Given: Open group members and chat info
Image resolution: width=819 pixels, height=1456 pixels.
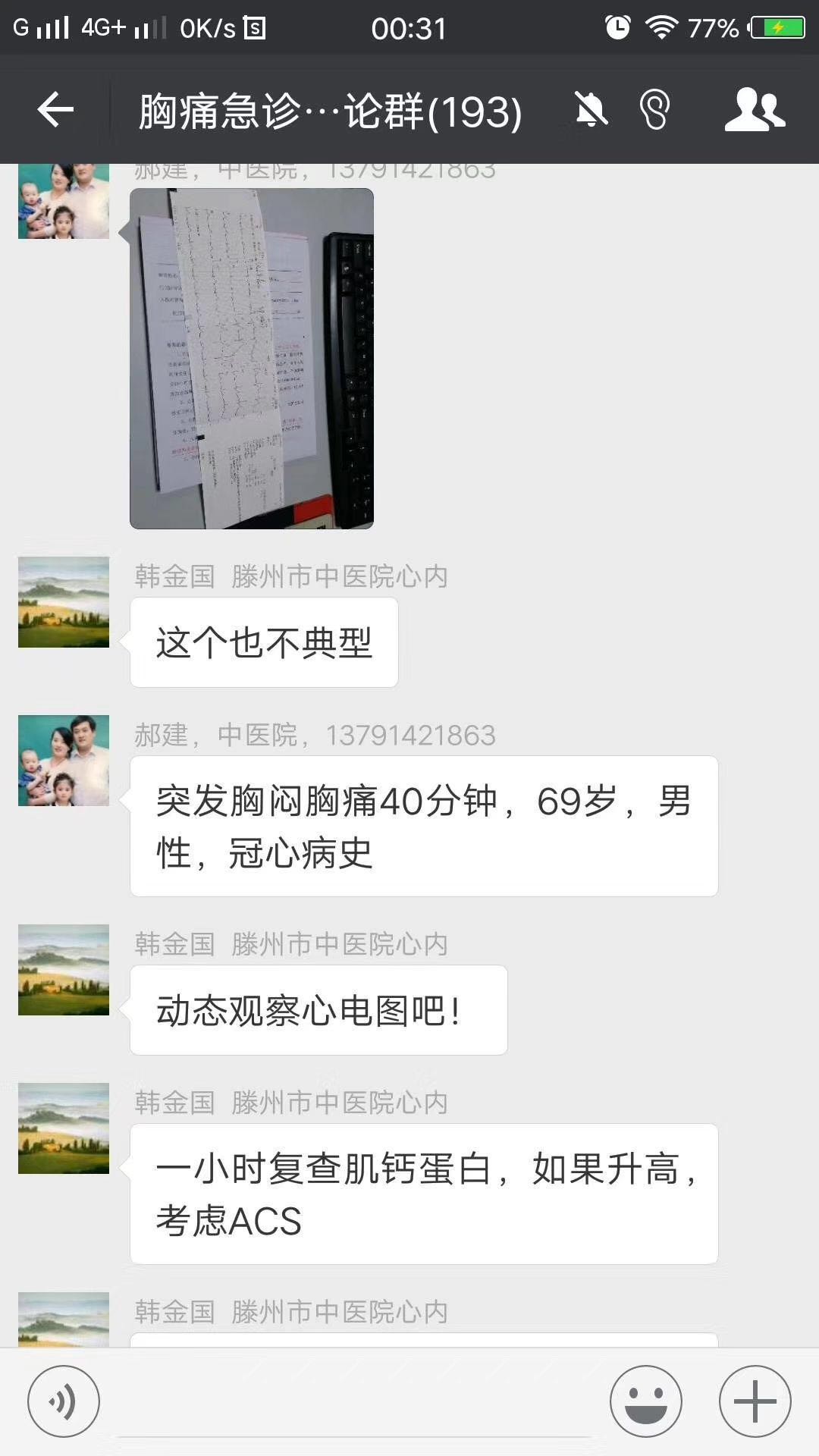Looking at the screenshot, I should 754,110.
